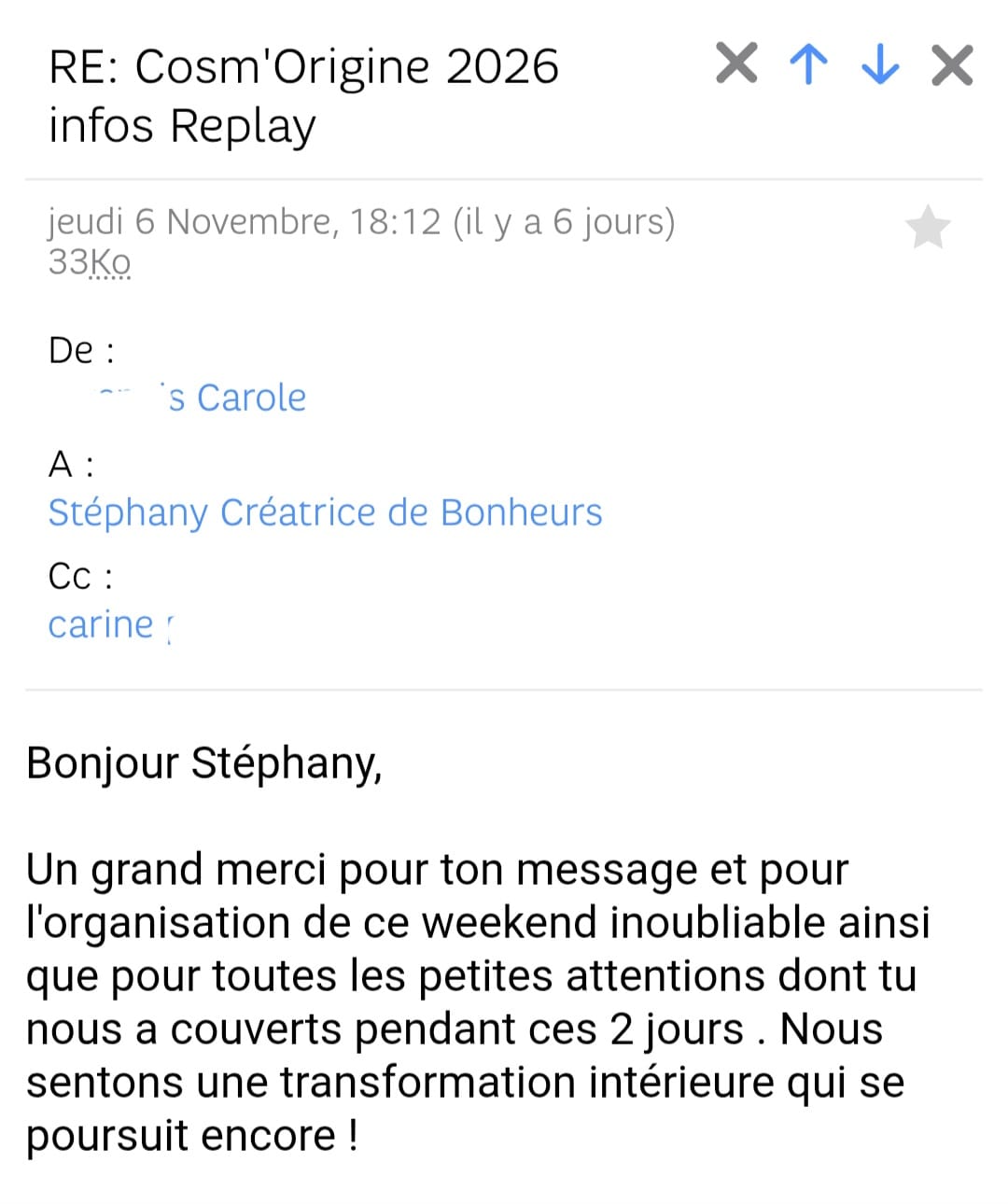Go to the next email with down arrow
This screenshot has height=1204, width=1008.
tap(880, 65)
